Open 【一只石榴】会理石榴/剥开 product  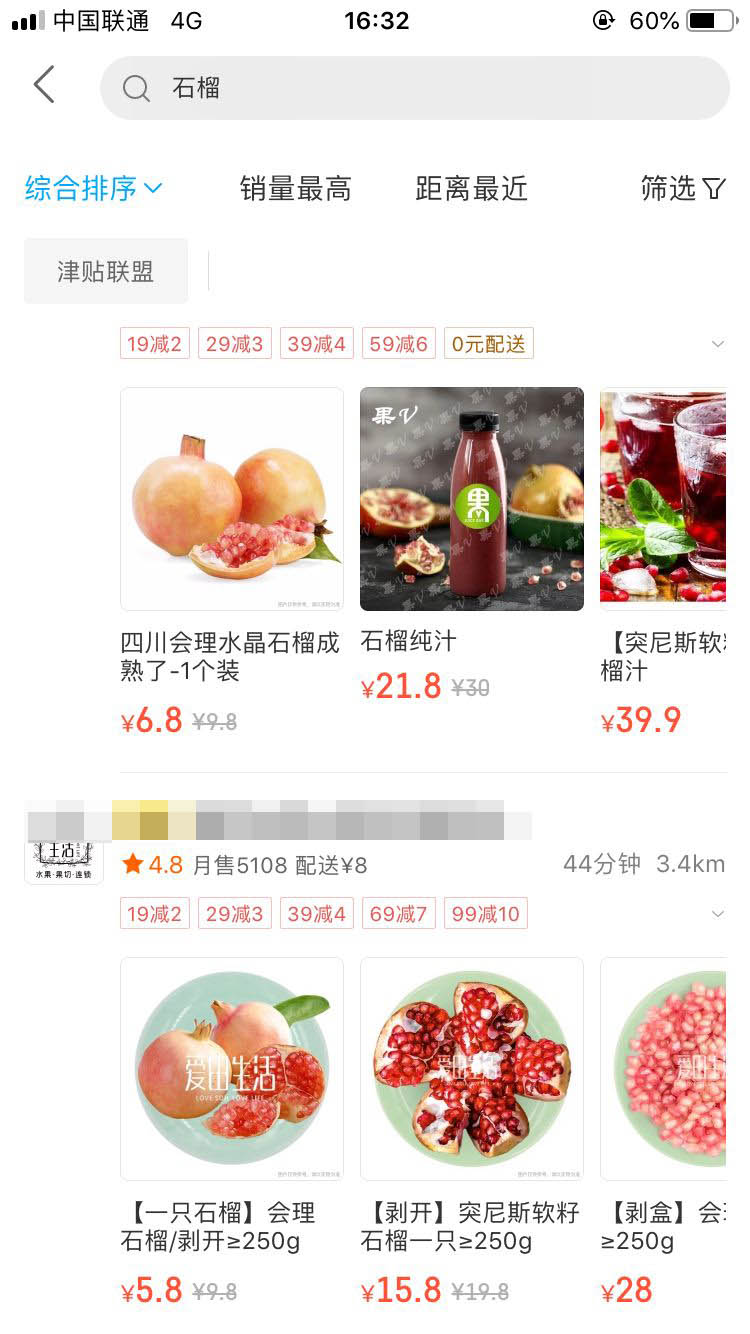[232, 1069]
